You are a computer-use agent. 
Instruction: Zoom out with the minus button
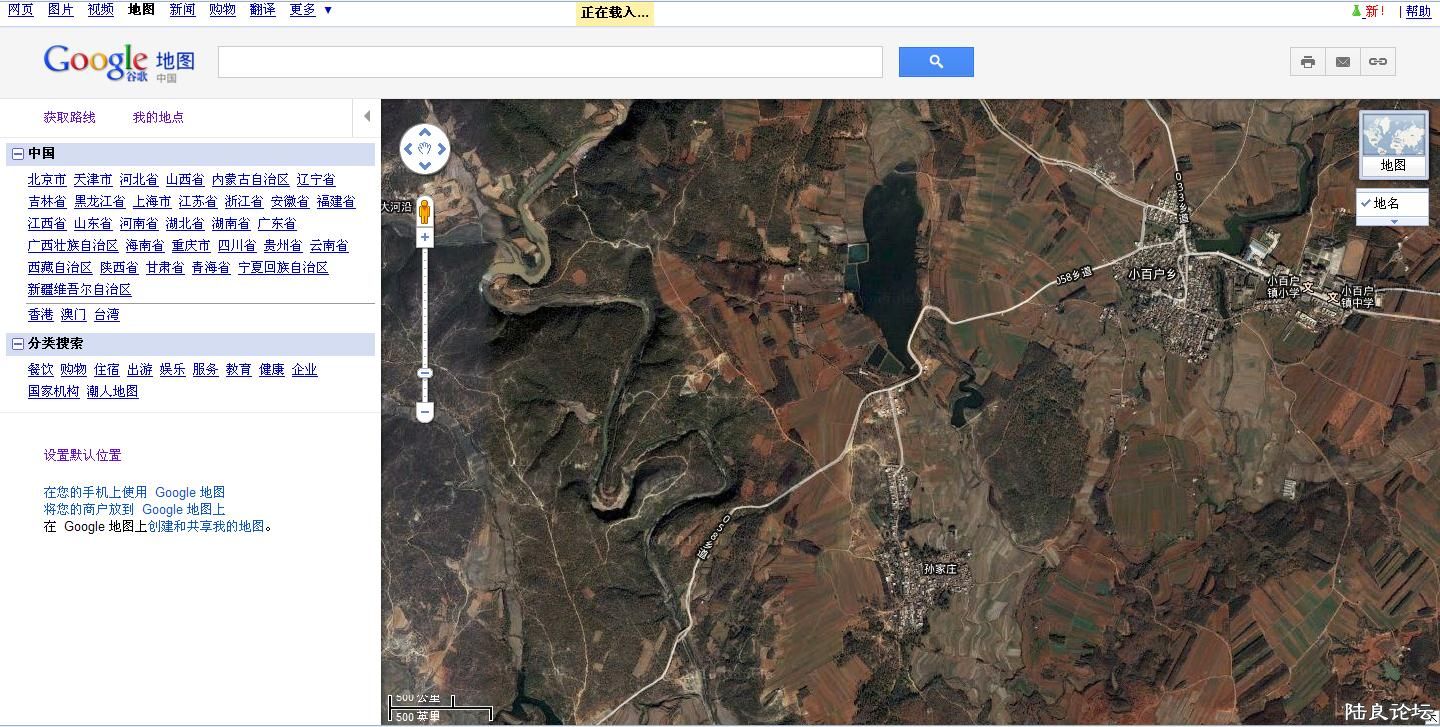click(425, 411)
